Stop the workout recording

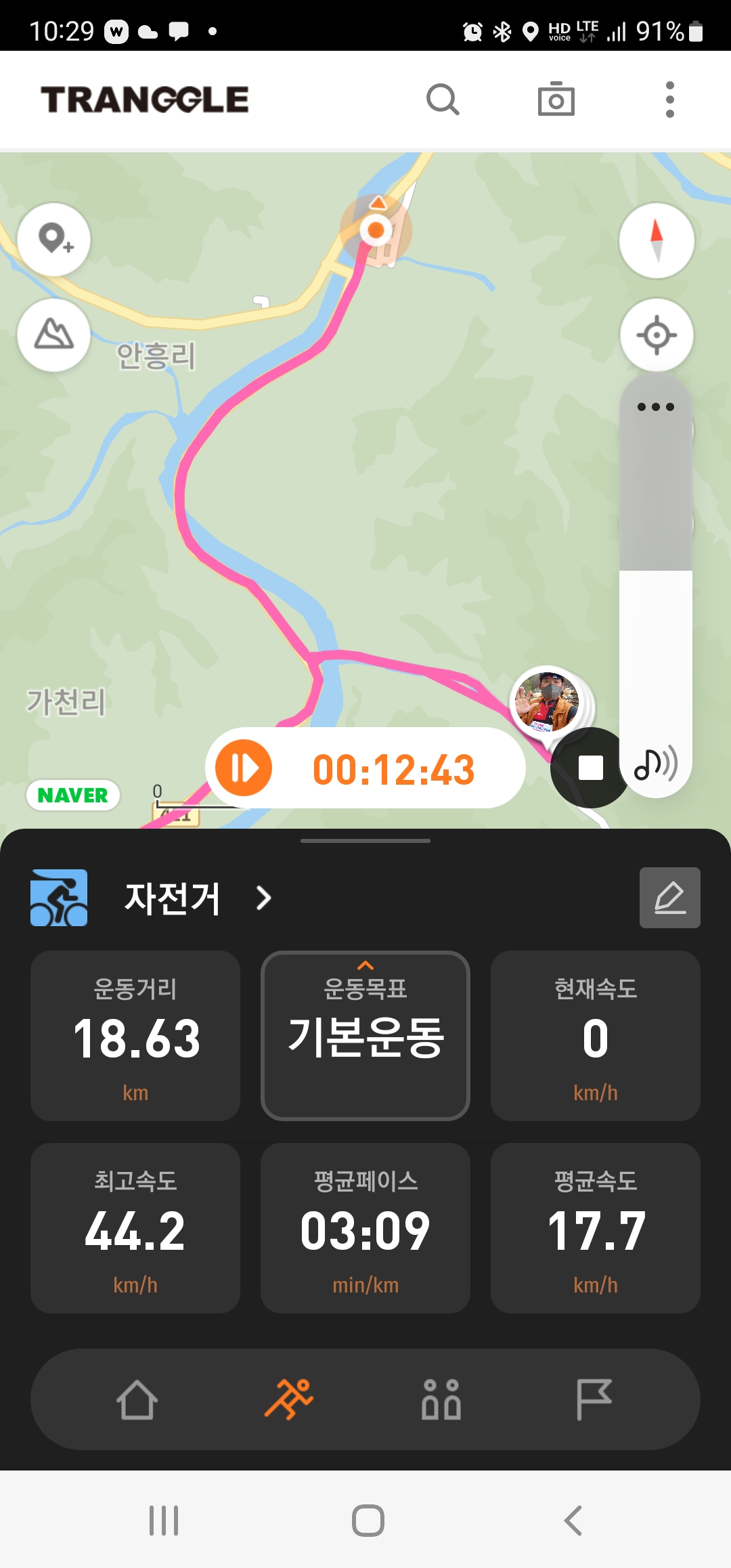(x=590, y=768)
